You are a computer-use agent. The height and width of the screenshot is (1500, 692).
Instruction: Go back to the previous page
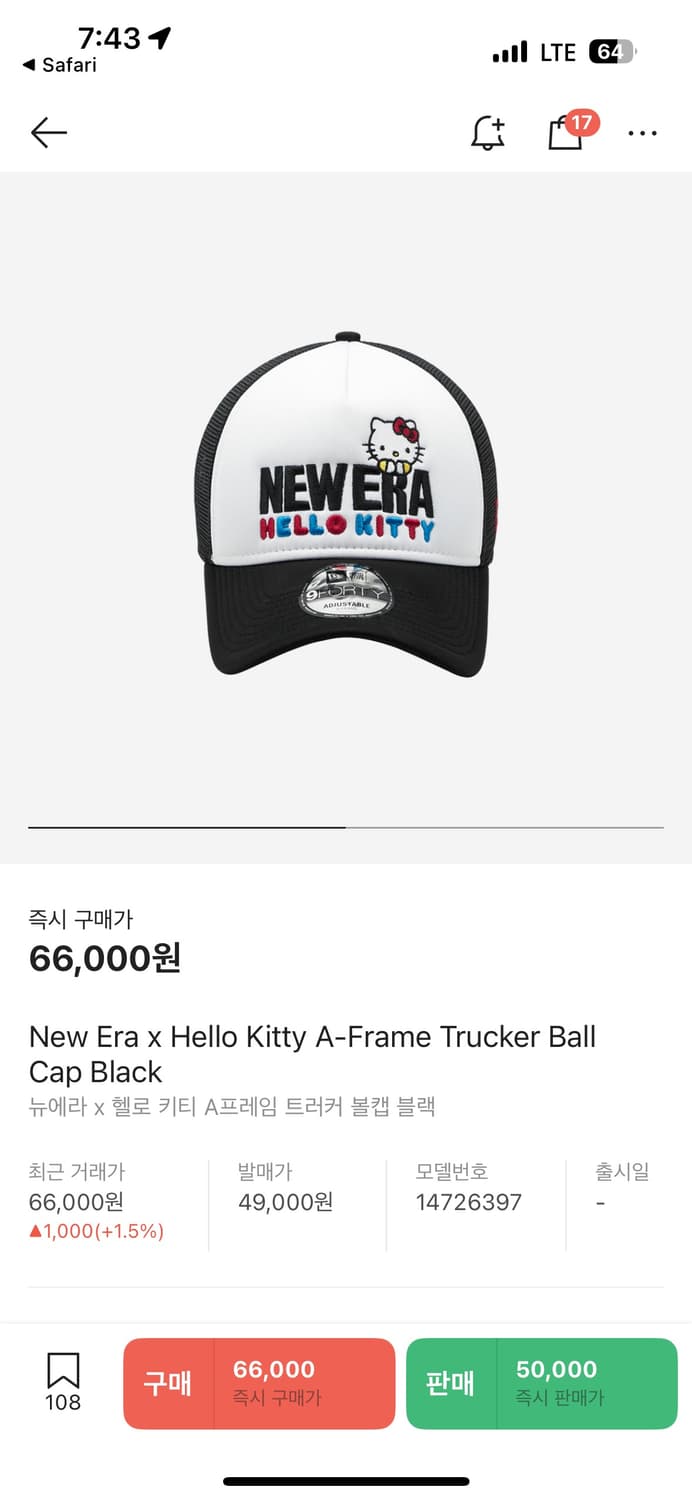[48, 132]
